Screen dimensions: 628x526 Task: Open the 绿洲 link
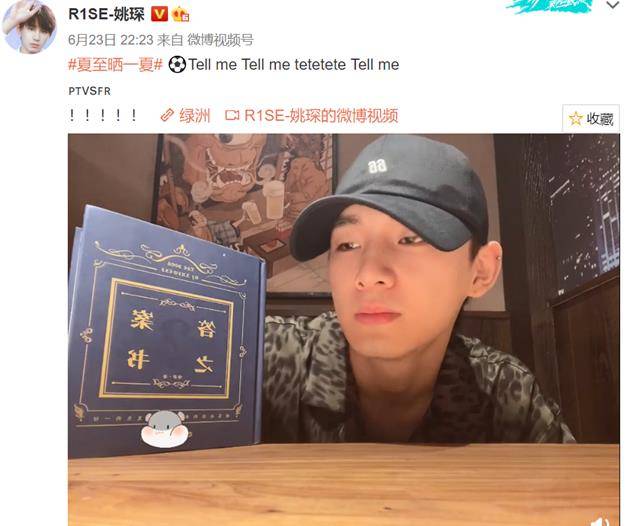[x=187, y=116]
